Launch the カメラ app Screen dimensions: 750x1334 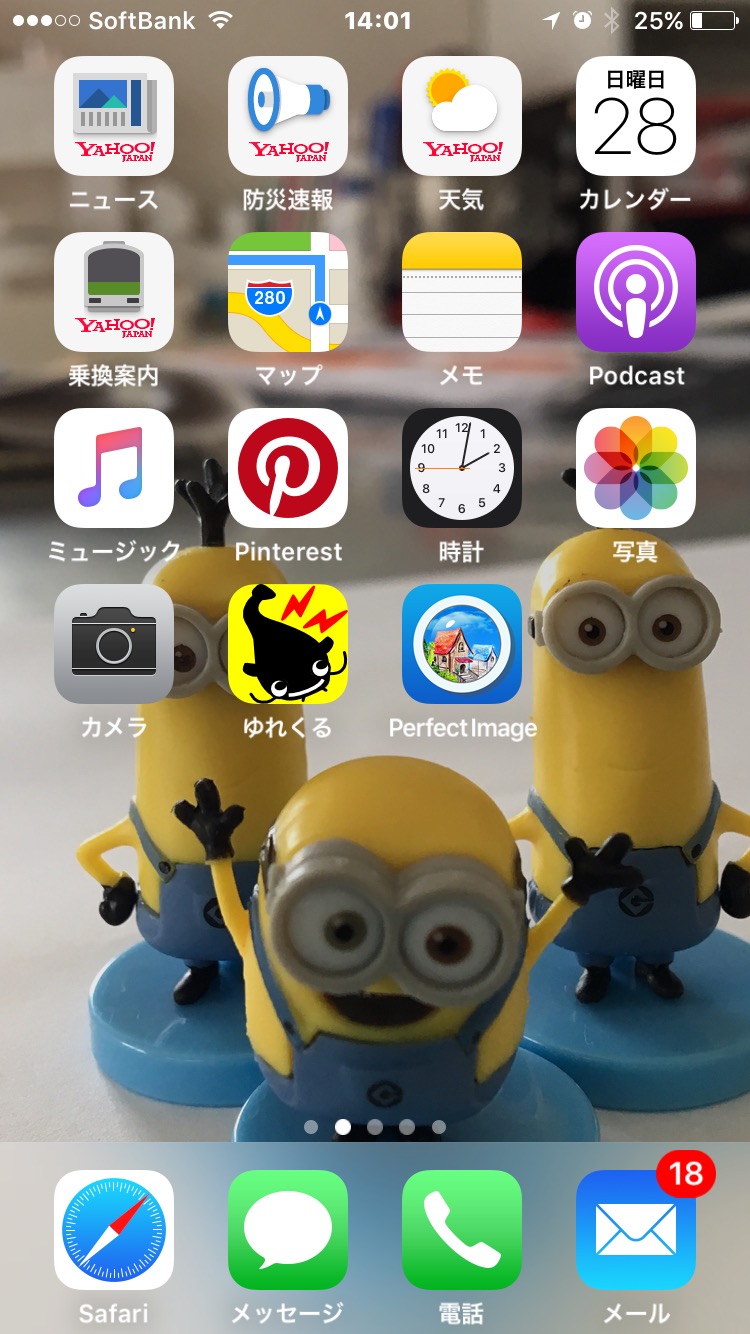point(114,644)
